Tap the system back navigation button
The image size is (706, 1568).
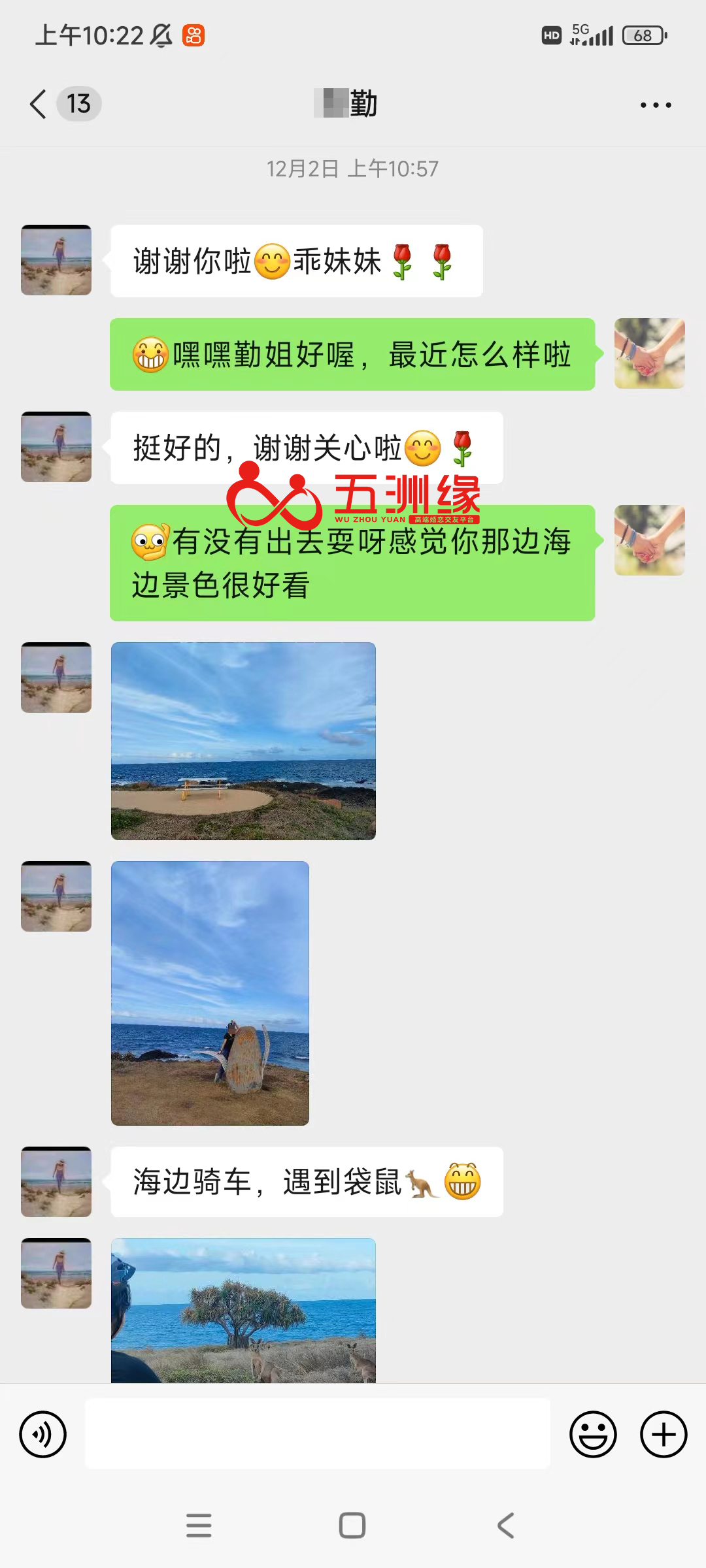[505, 1526]
